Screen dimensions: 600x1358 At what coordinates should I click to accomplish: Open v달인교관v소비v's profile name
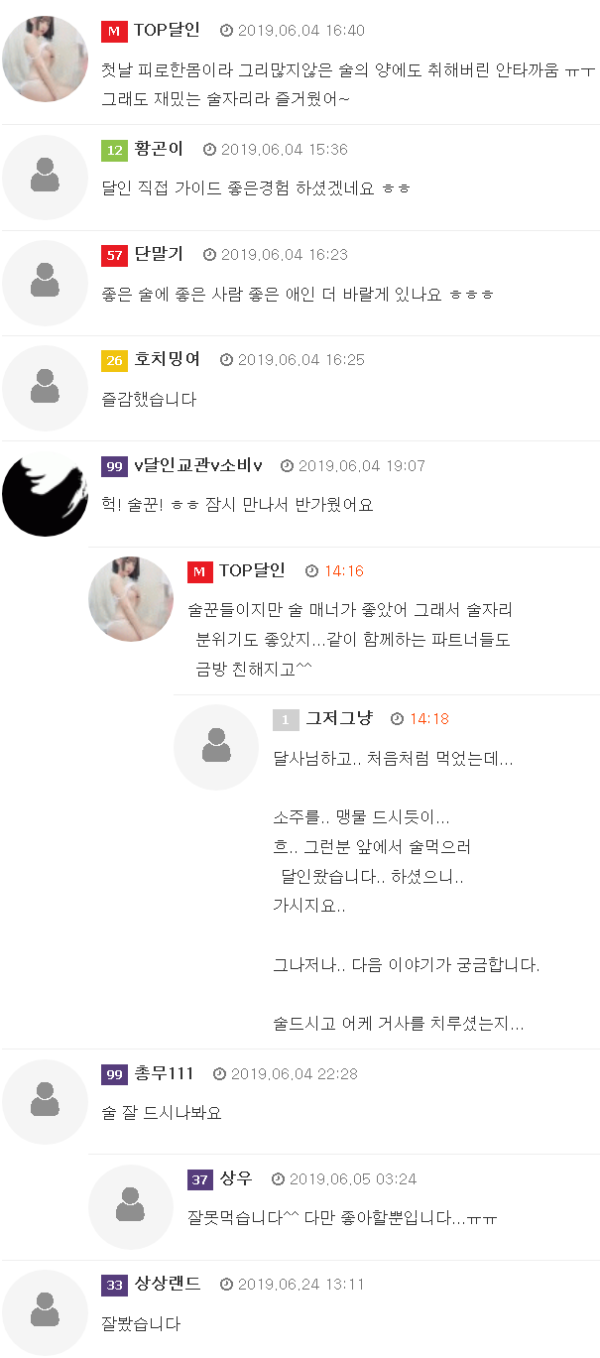coord(198,465)
